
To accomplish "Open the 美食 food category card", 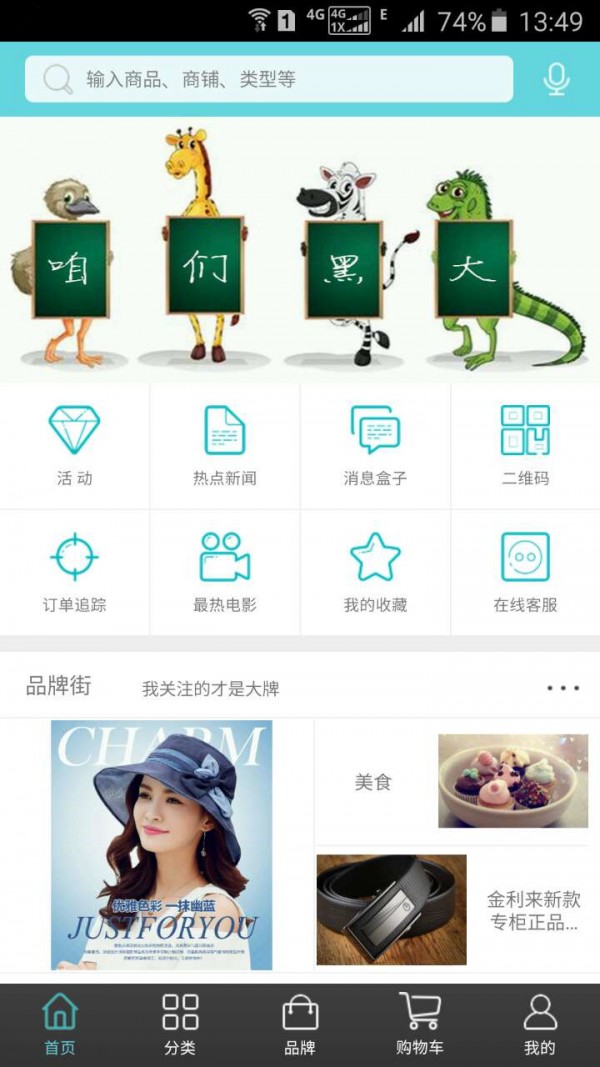I will pos(456,781).
